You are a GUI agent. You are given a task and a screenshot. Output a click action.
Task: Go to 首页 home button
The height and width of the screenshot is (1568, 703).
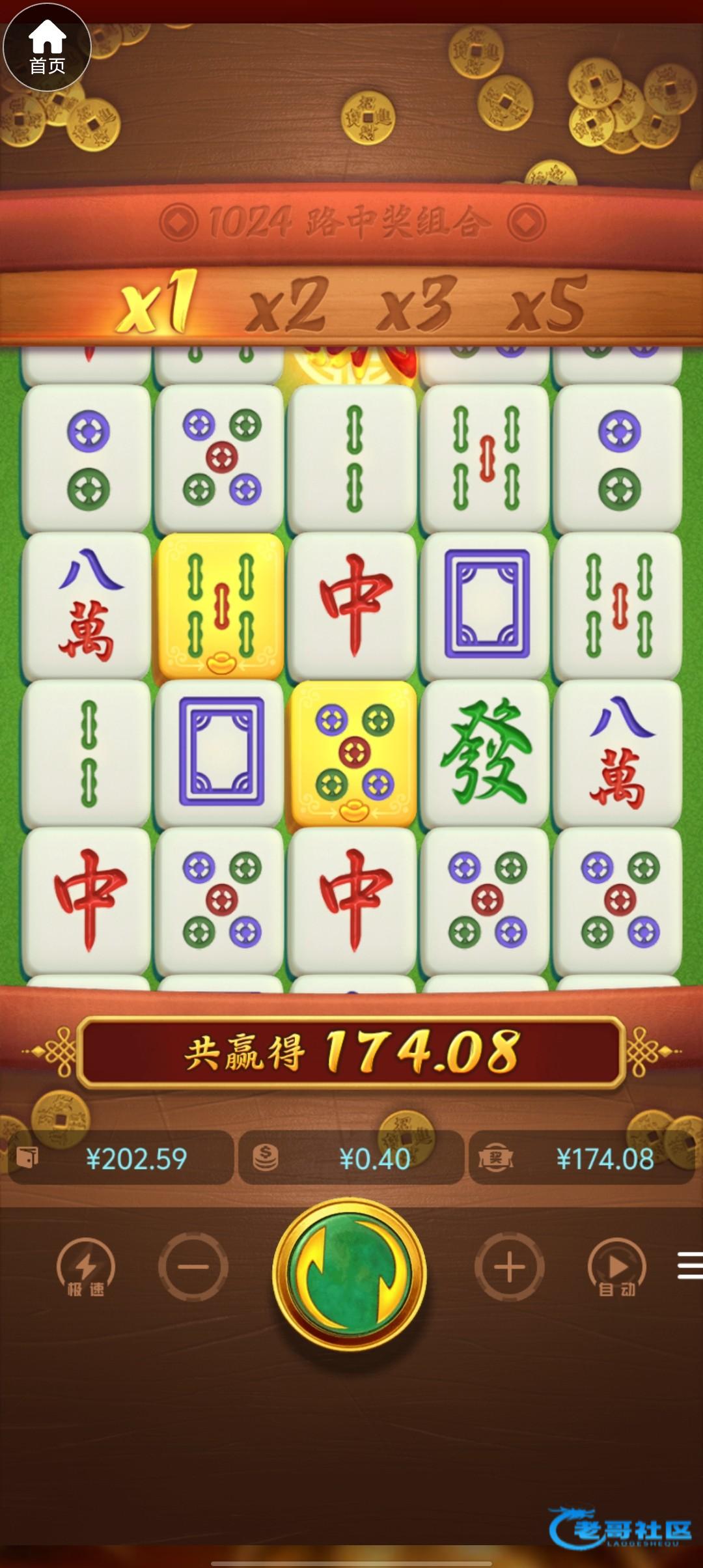[x=47, y=47]
